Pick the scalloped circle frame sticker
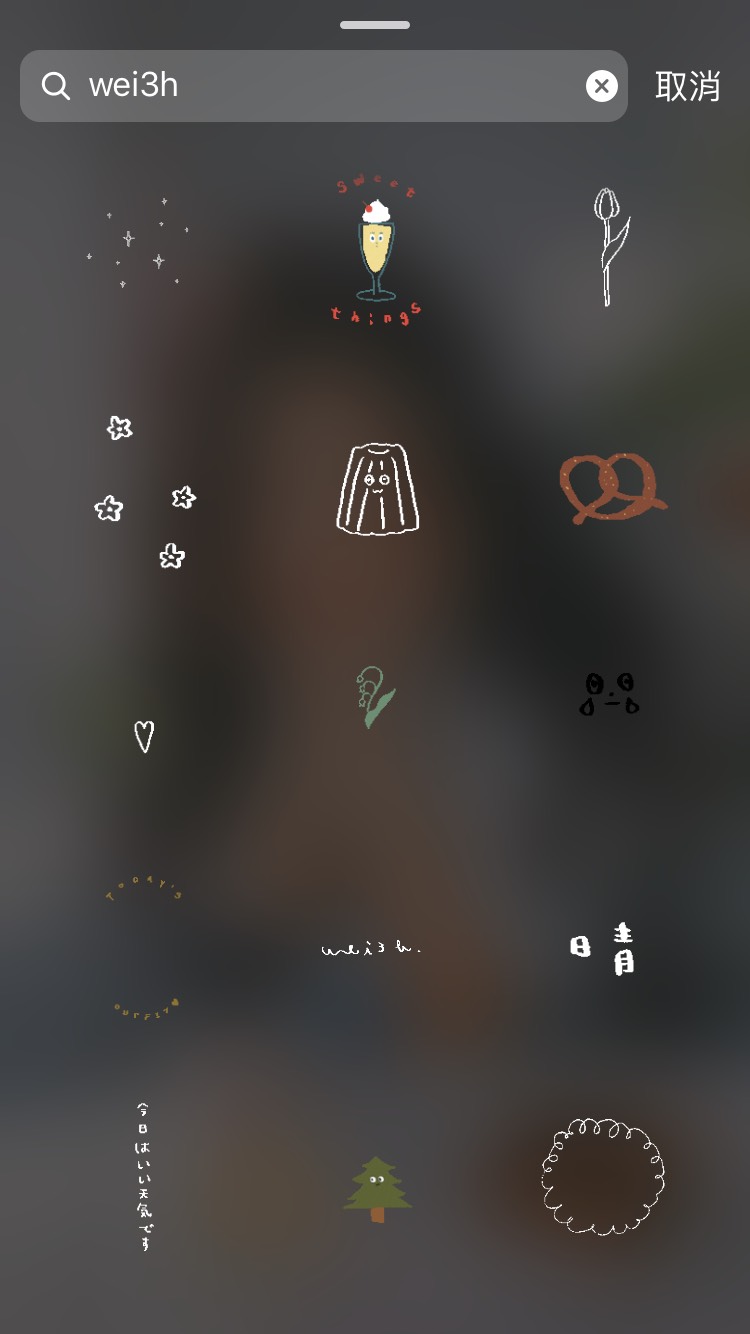The image size is (750, 1334). tap(603, 1177)
